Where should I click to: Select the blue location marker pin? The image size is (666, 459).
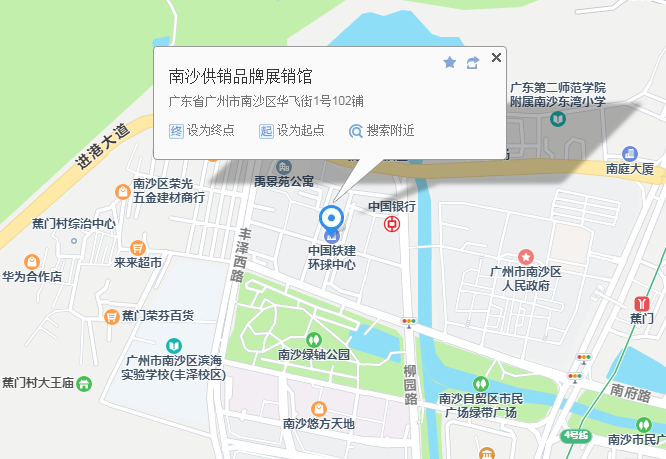click(x=331, y=217)
